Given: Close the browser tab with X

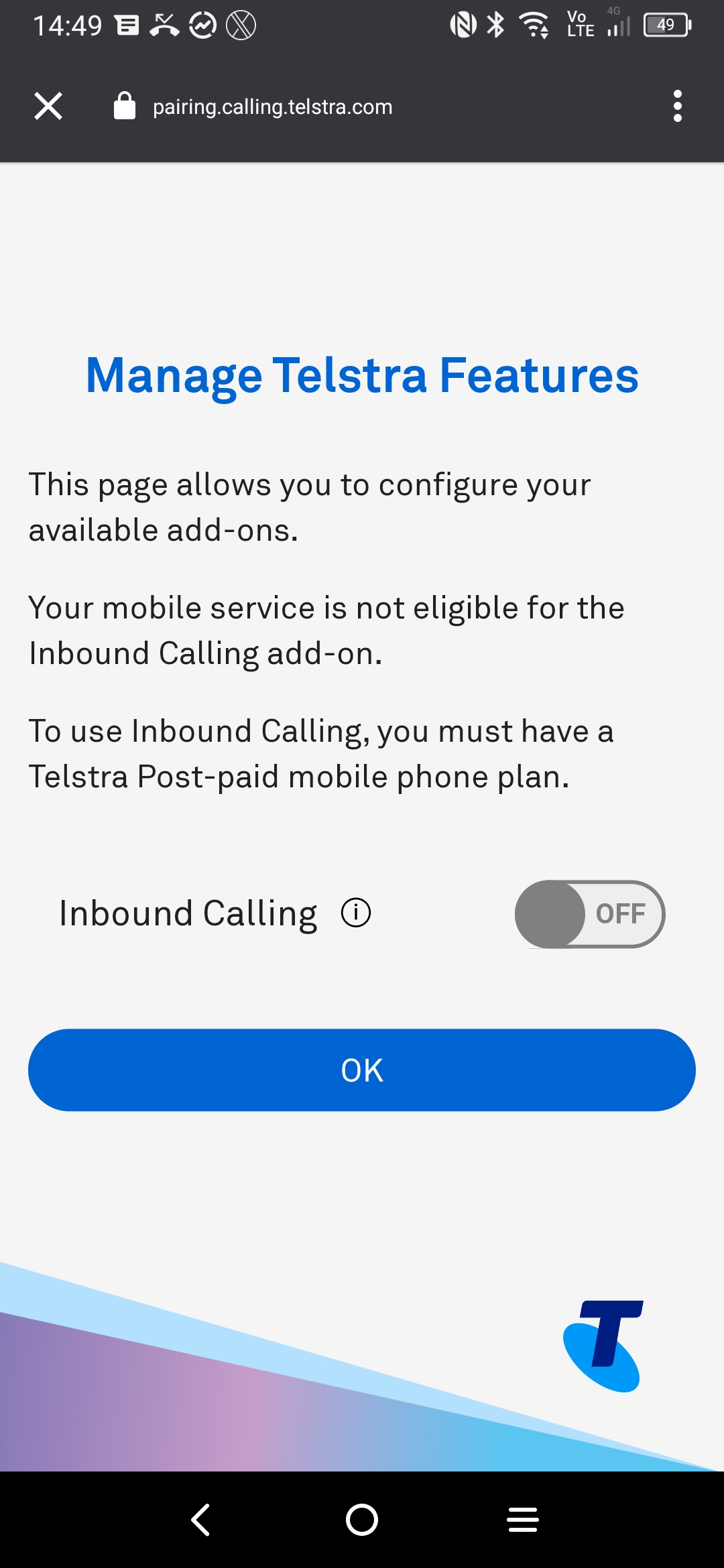Looking at the screenshot, I should [x=48, y=106].
